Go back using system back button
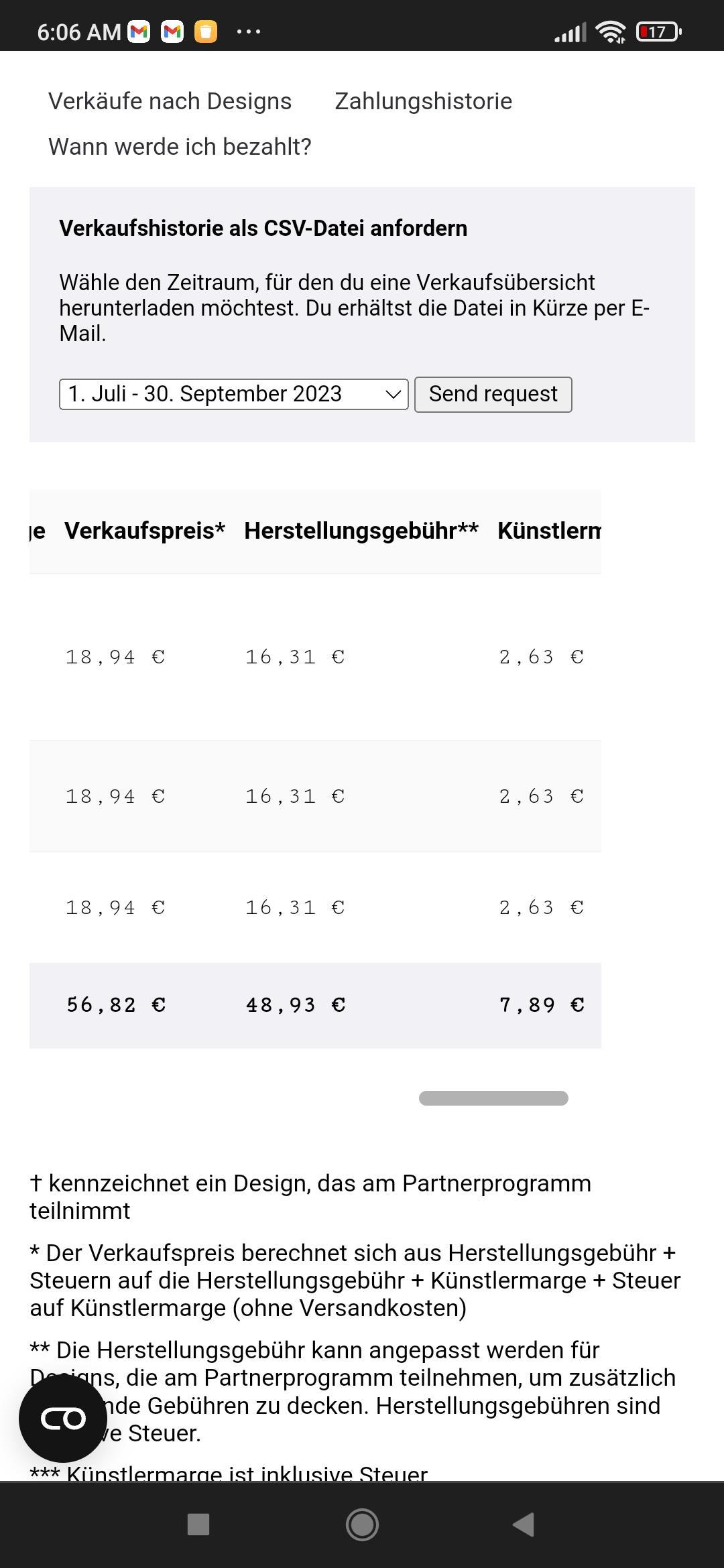Screen dimensions: 724x1568 pyautogui.click(x=524, y=1524)
